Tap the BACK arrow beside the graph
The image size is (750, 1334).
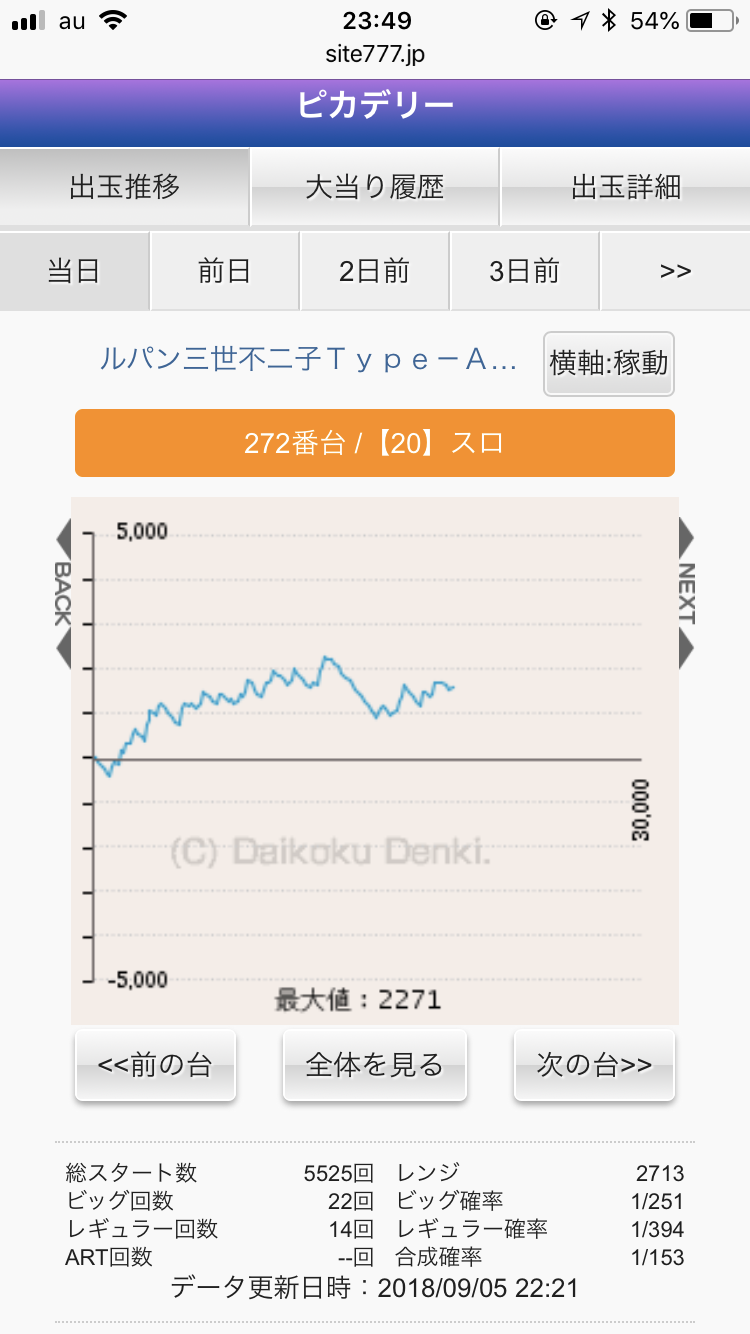(63, 594)
